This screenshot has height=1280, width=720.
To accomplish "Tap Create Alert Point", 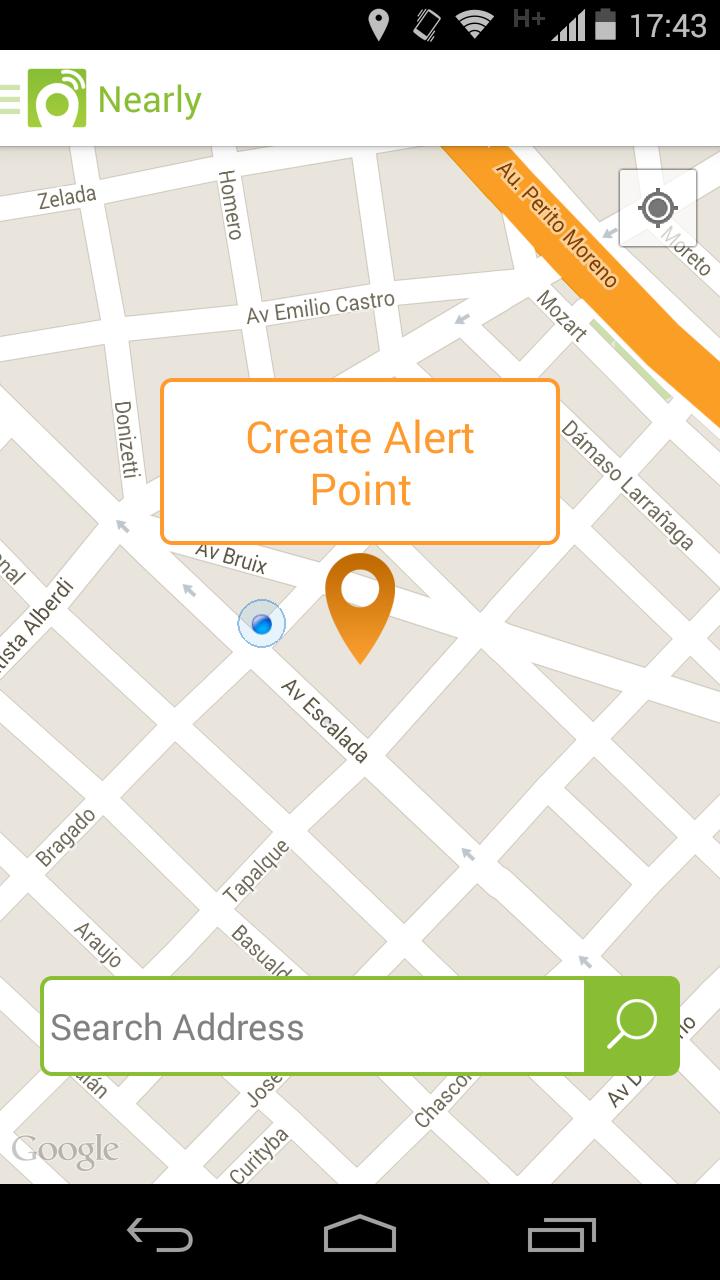I will (360, 462).
